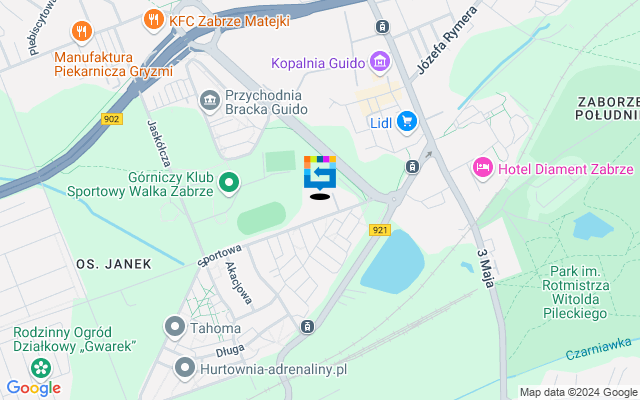Image resolution: width=640 pixels, height=400 pixels.
Task: Tap the colorful custom location marker
Action: pos(320,173)
